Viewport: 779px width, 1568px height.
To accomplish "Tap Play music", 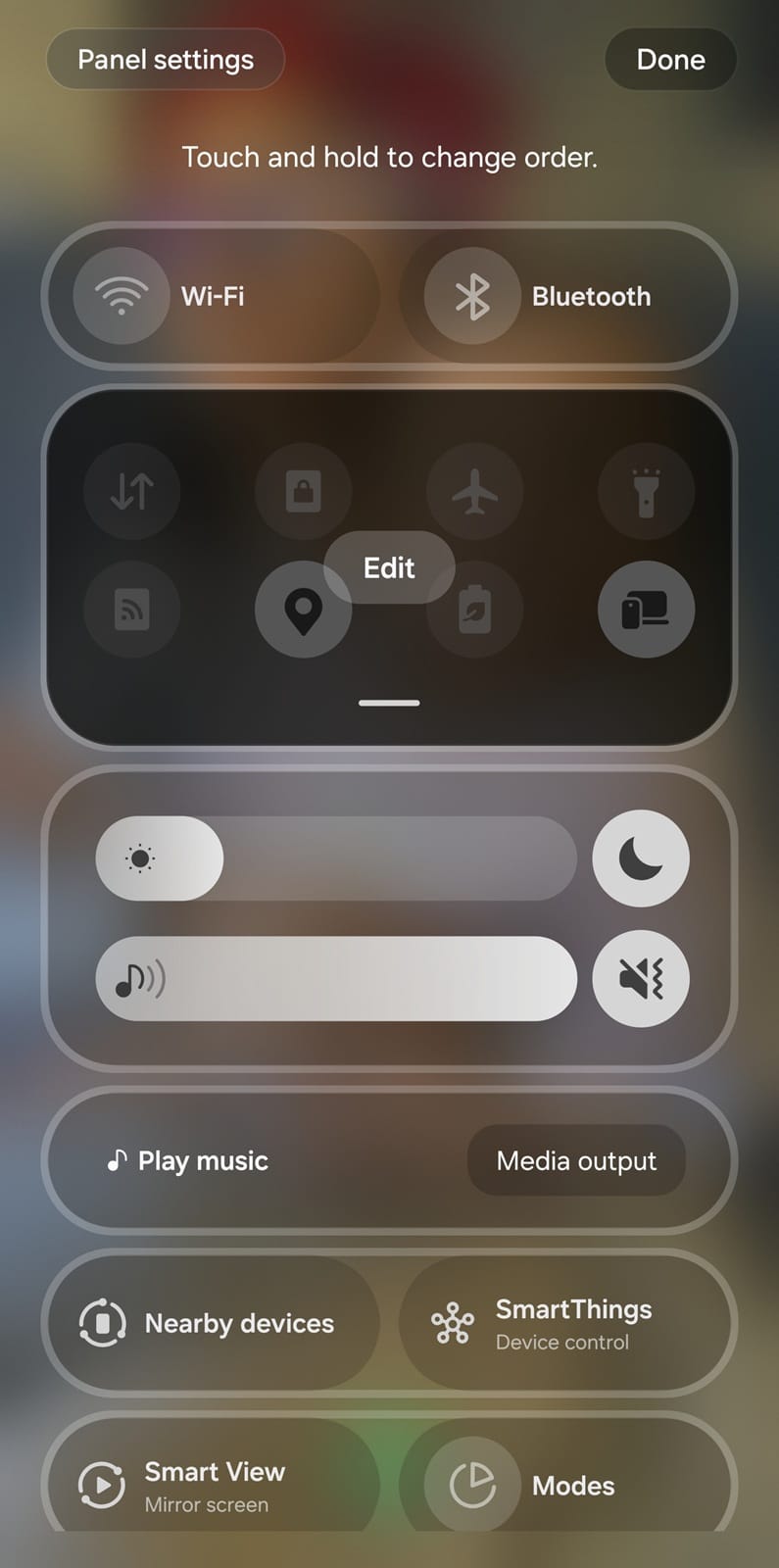I will point(187,1160).
